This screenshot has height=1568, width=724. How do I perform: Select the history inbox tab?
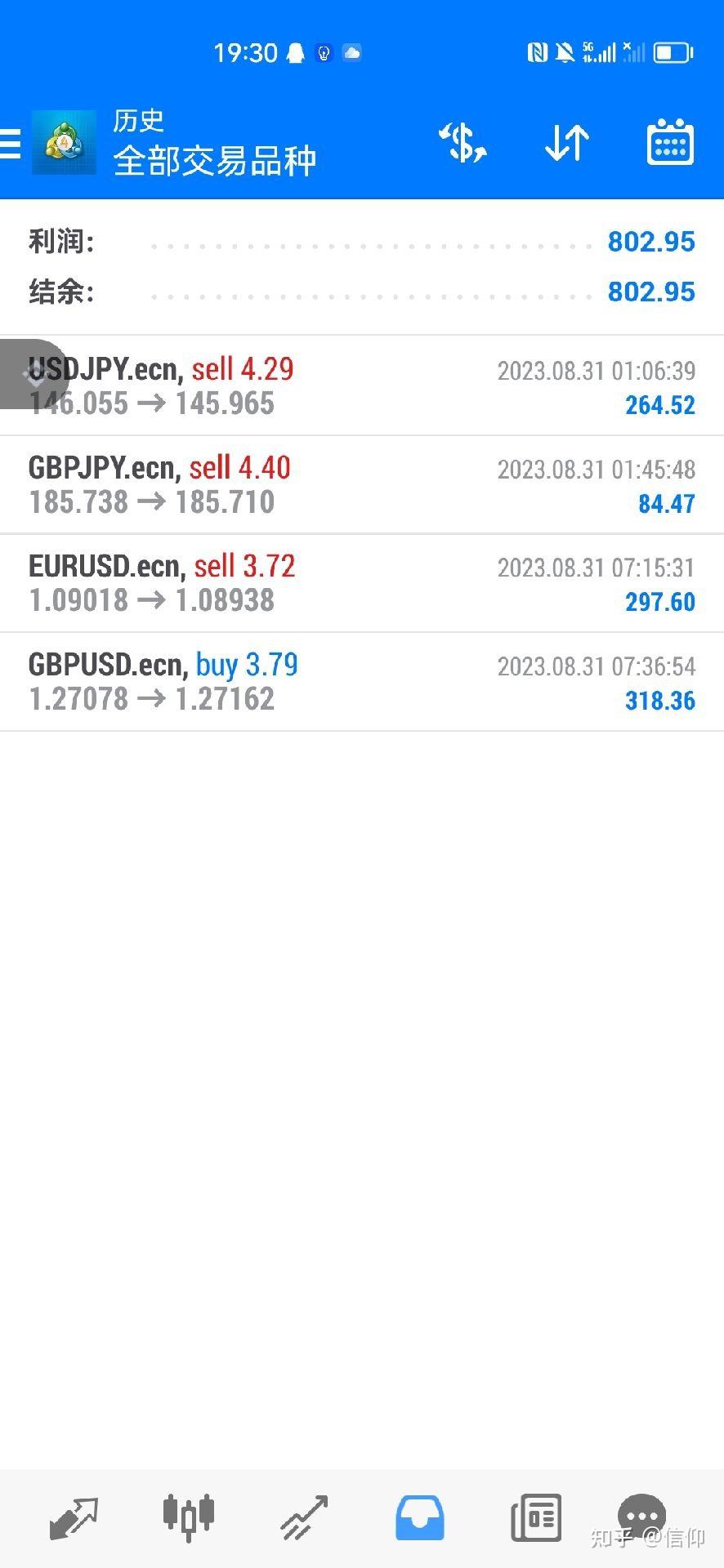tap(420, 1518)
